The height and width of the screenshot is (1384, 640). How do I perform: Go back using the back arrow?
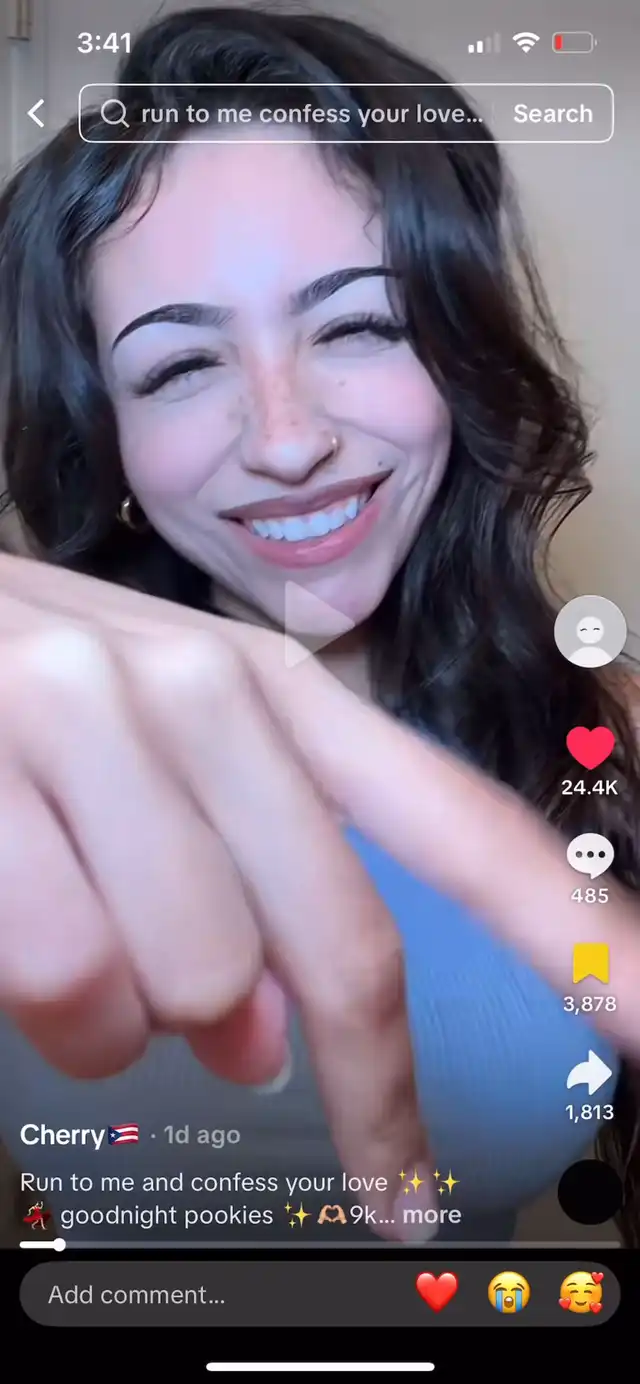(36, 113)
